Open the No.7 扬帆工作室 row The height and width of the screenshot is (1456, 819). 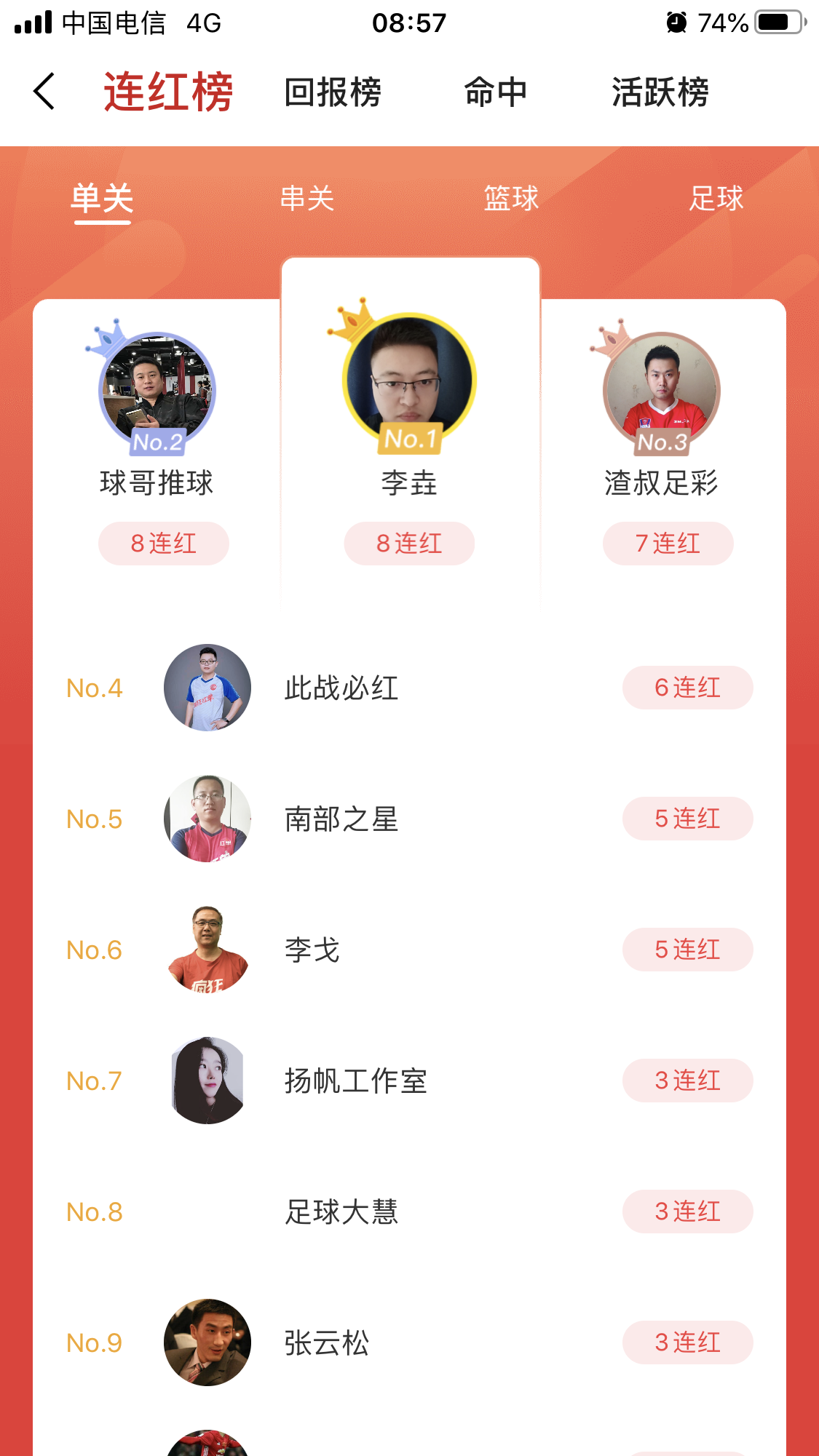[x=409, y=1081]
